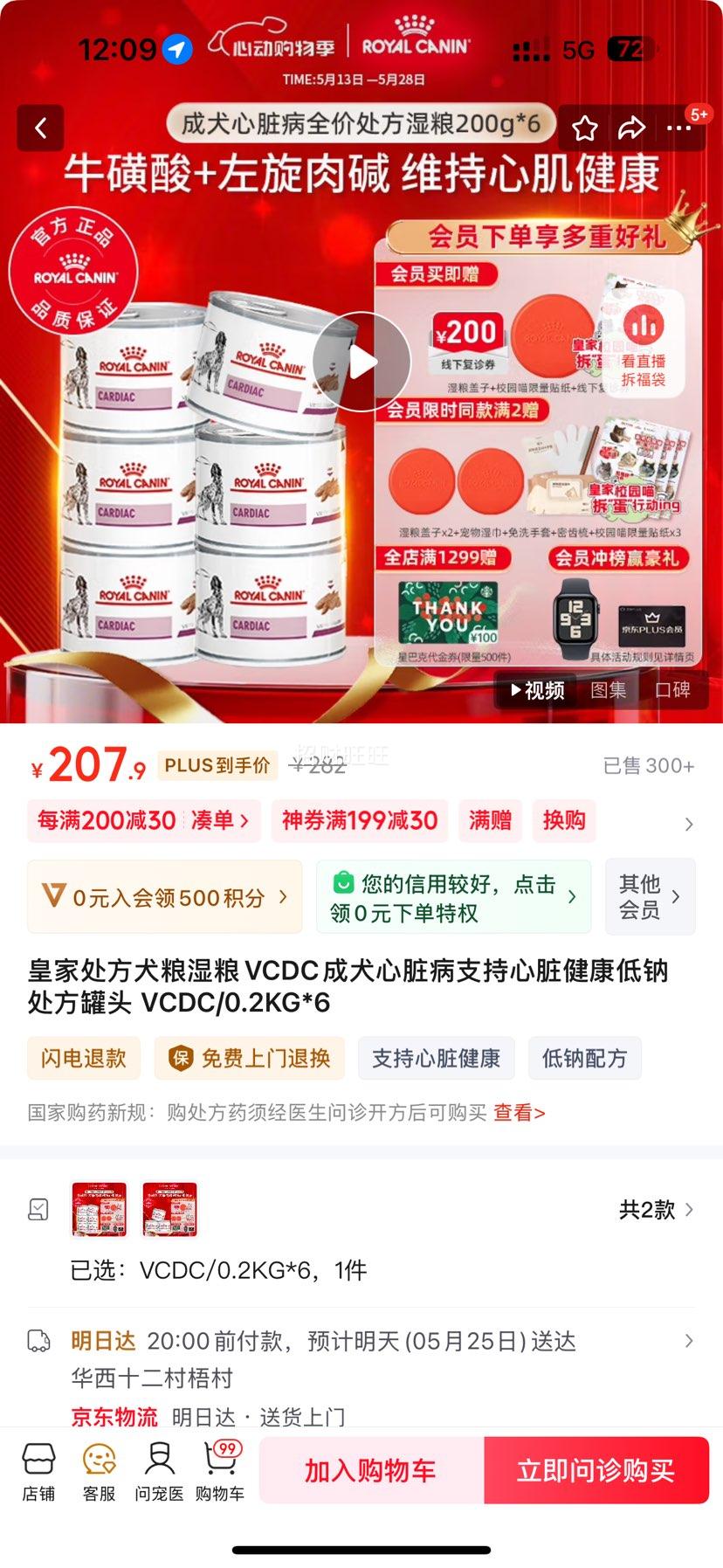The image size is (723, 1568).
Task: Select the second product variant thumbnail
Action: [x=168, y=1209]
